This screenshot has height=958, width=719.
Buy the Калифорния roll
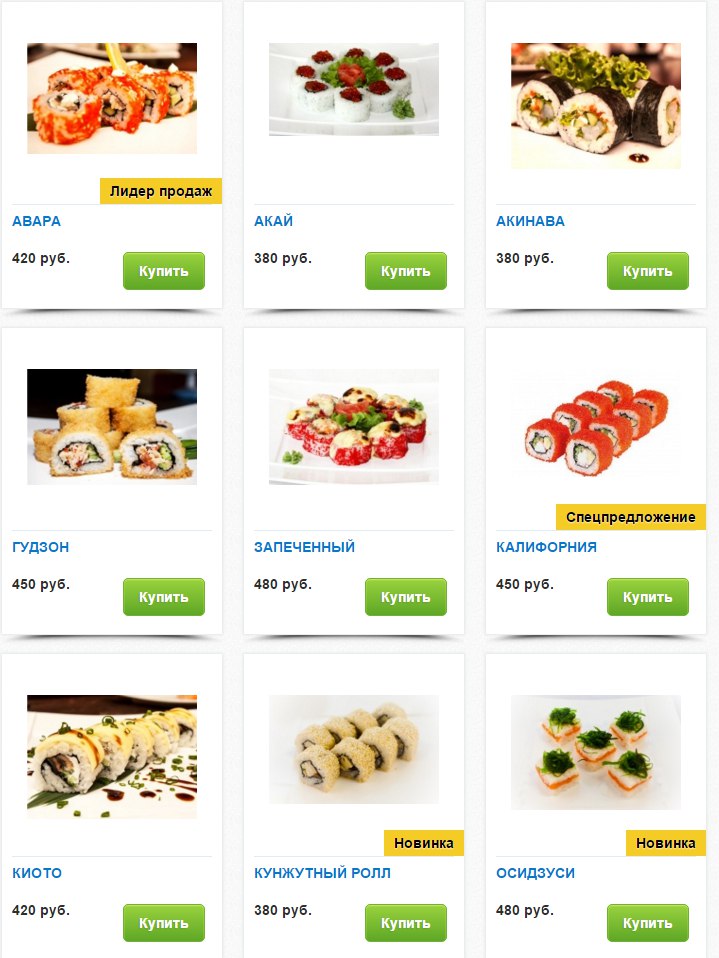[648, 597]
